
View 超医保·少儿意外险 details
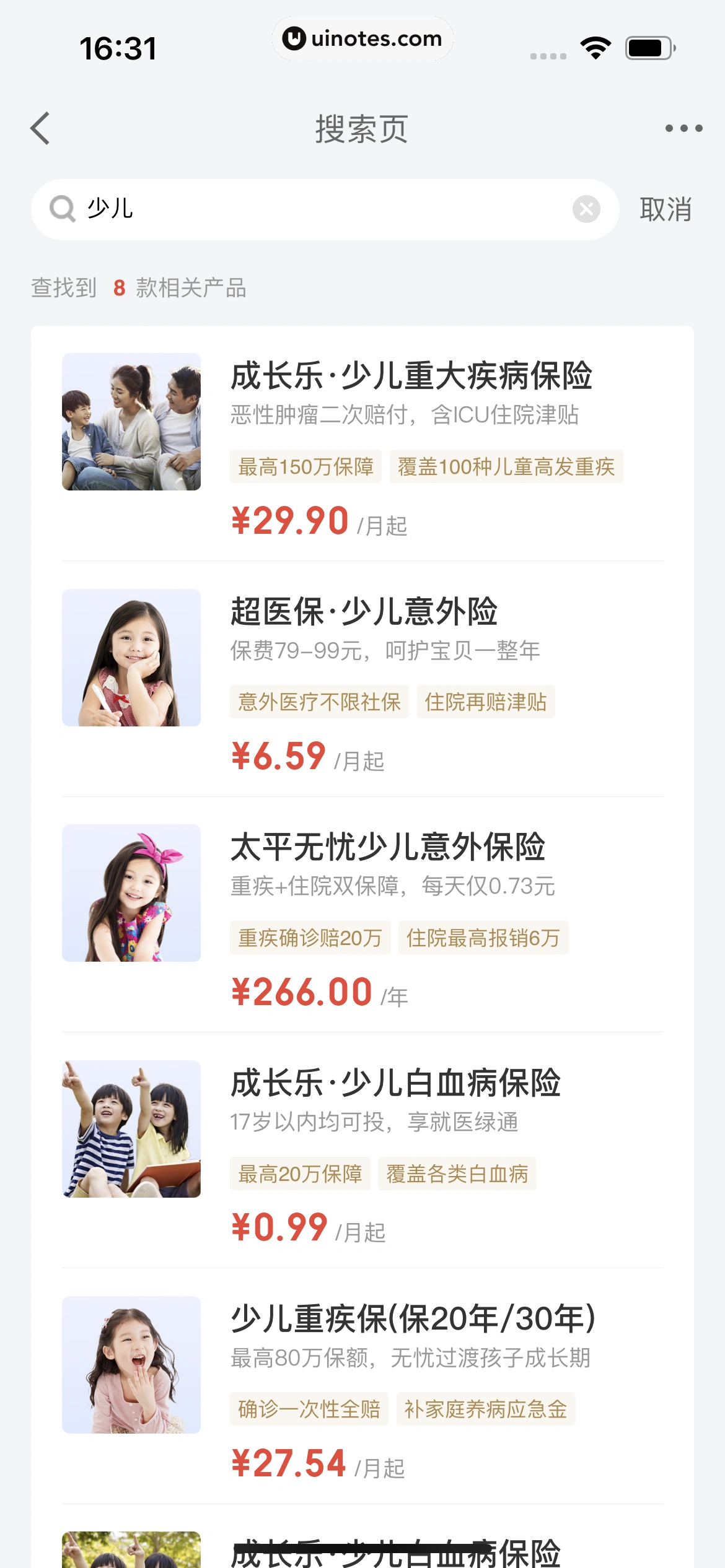pos(364,612)
